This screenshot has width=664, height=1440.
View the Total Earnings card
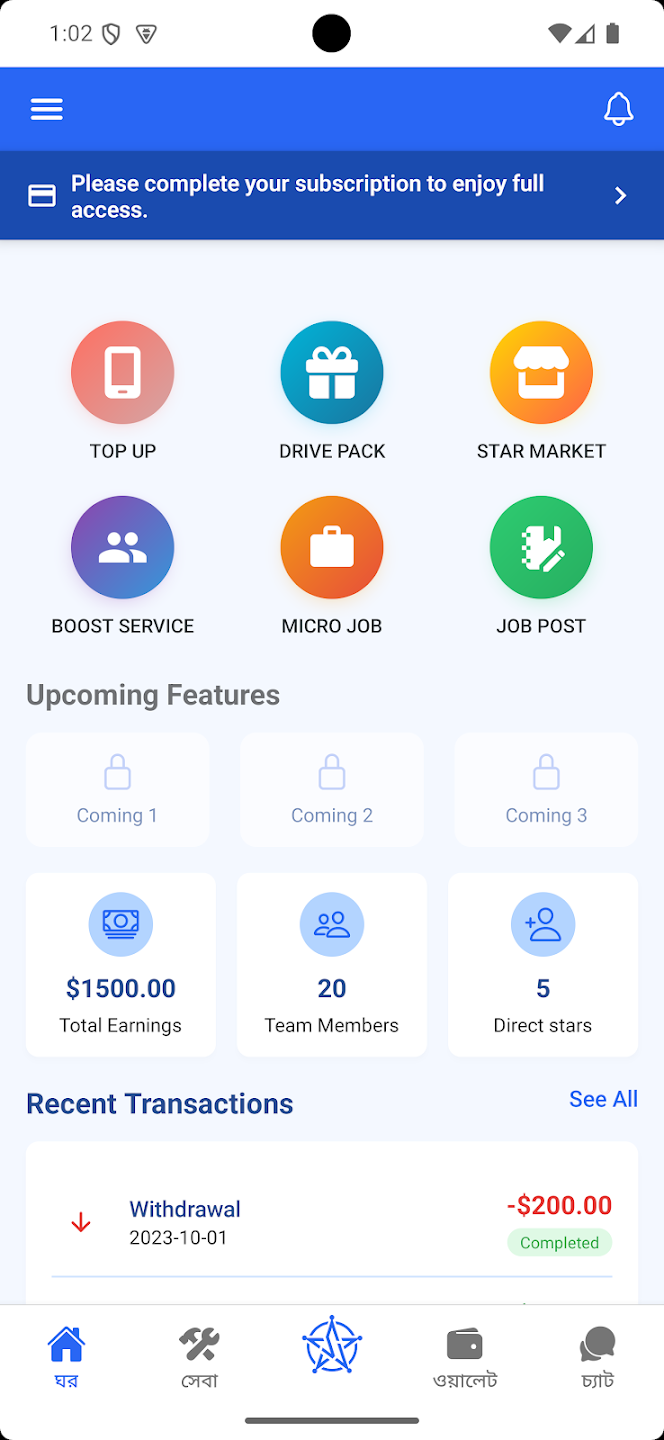point(121,965)
